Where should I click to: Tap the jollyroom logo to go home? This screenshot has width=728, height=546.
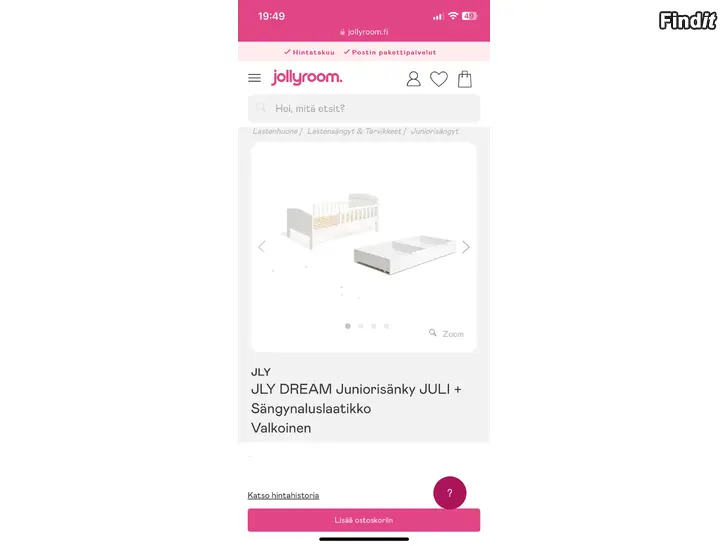point(307,78)
